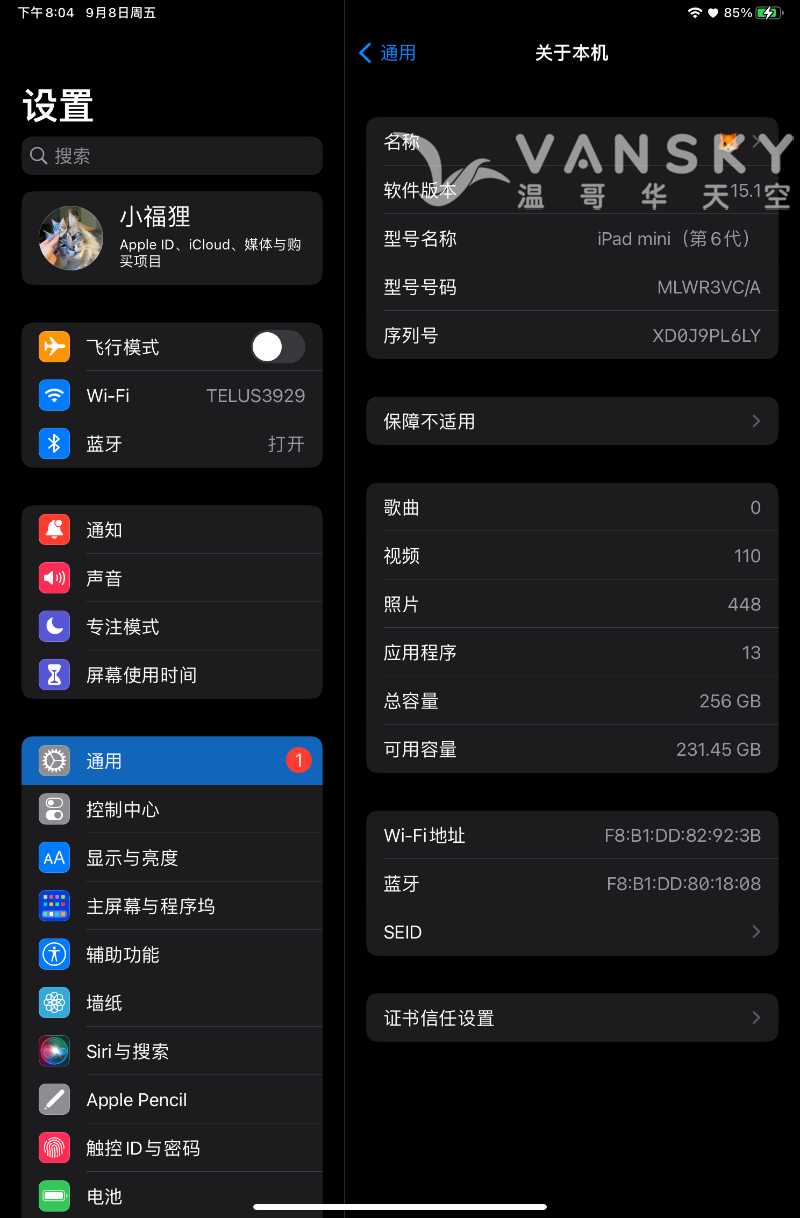
Task: Go back to 通用 settings
Action: point(387,53)
